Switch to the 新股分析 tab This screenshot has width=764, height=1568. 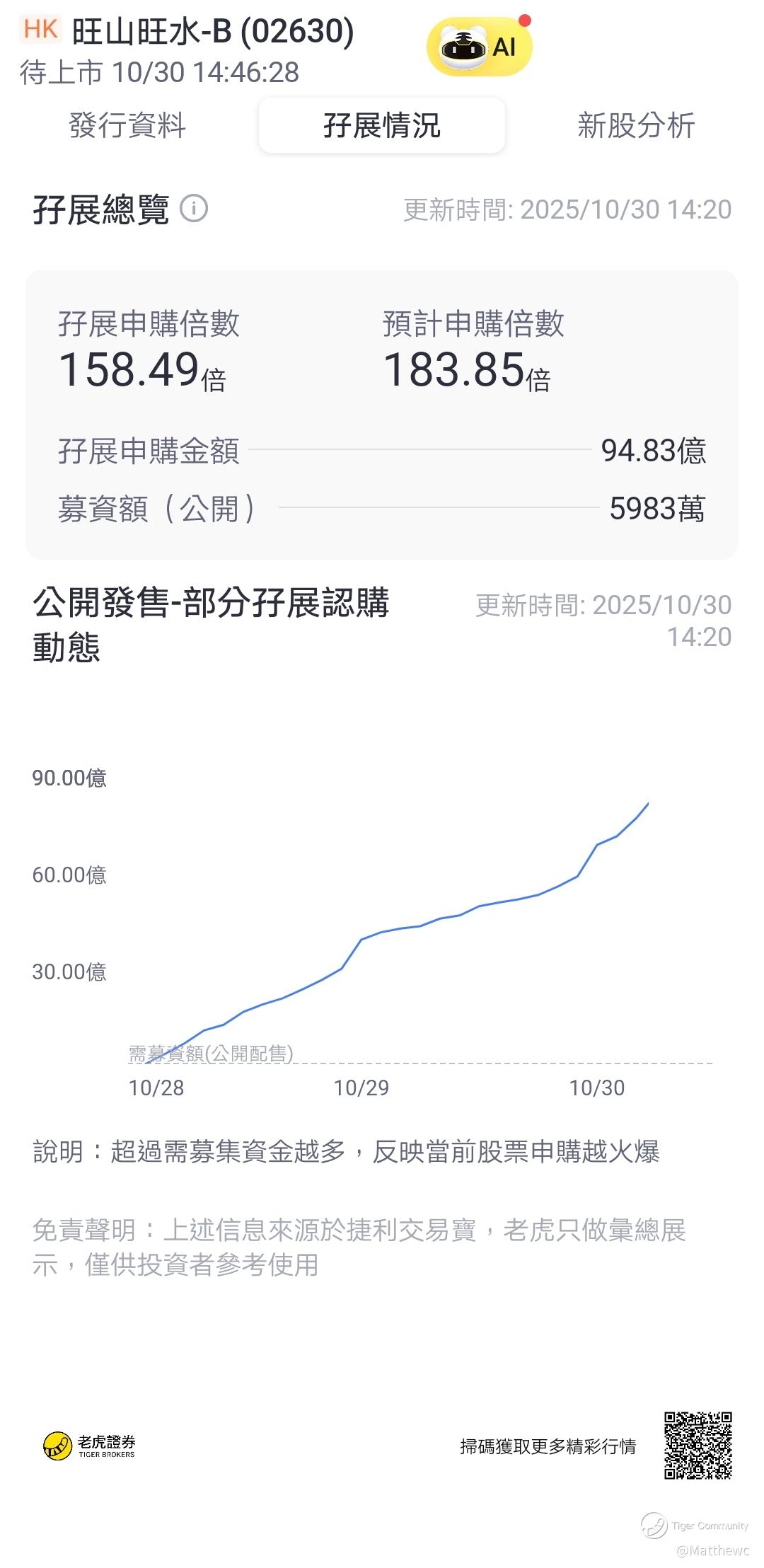pos(635,126)
